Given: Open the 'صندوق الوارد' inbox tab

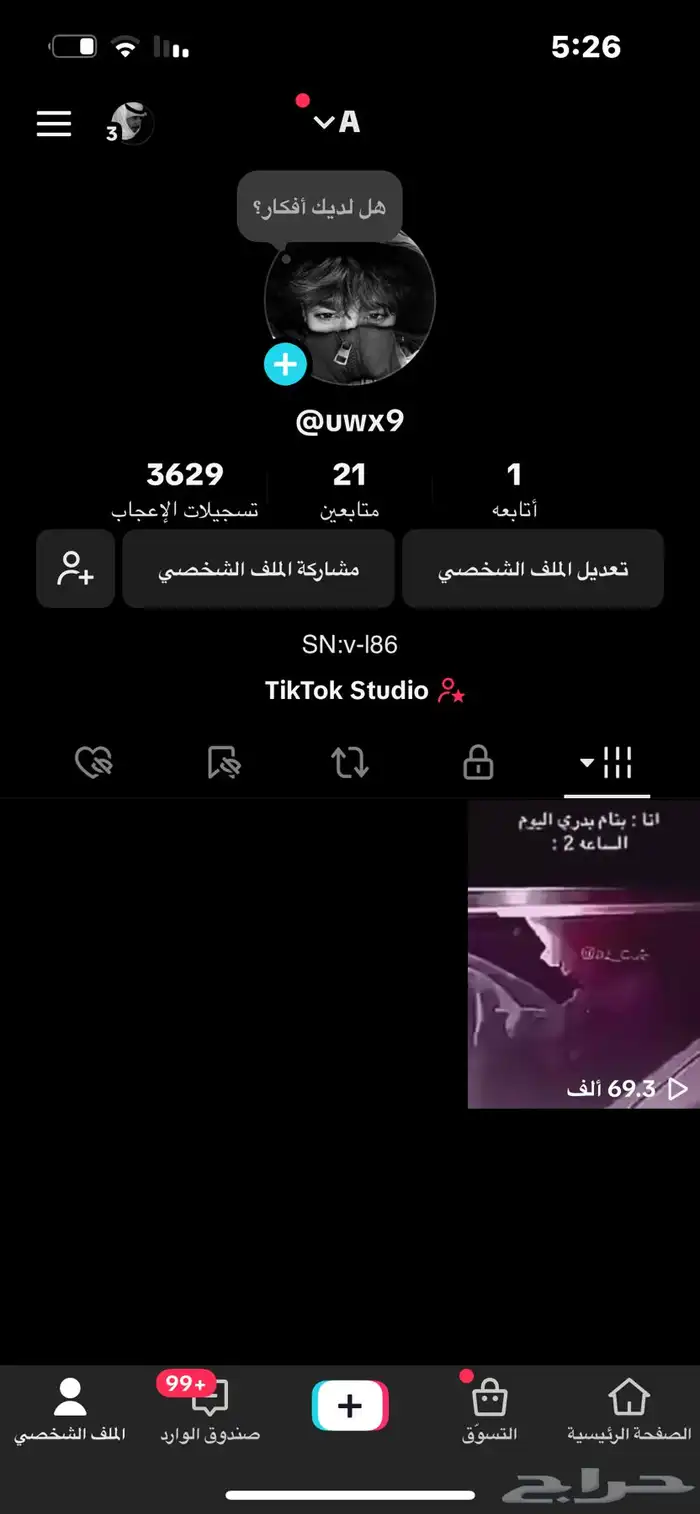Looking at the screenshot, I should tap(210, 1410).
